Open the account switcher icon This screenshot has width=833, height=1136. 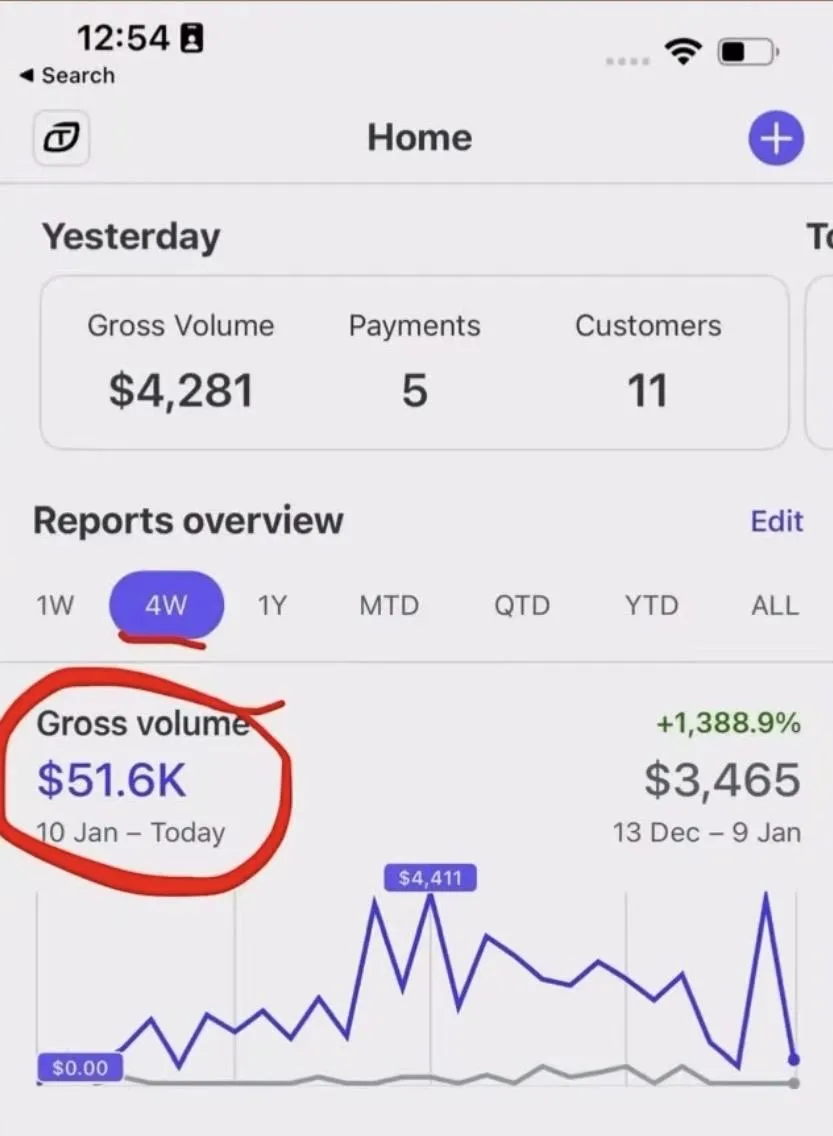[x=63, y=137]
